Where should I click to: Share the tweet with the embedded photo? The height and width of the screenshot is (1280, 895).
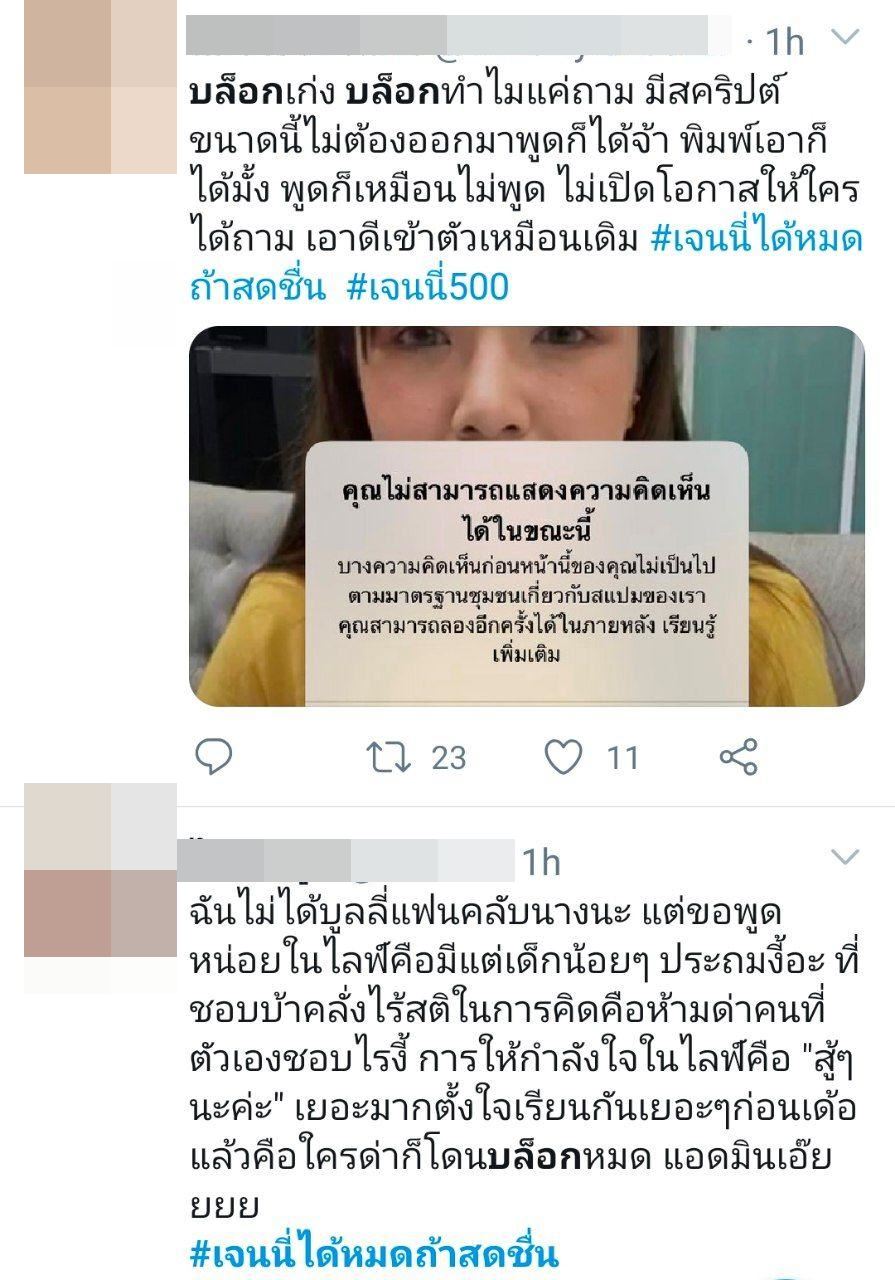click(x=739, y=757)
